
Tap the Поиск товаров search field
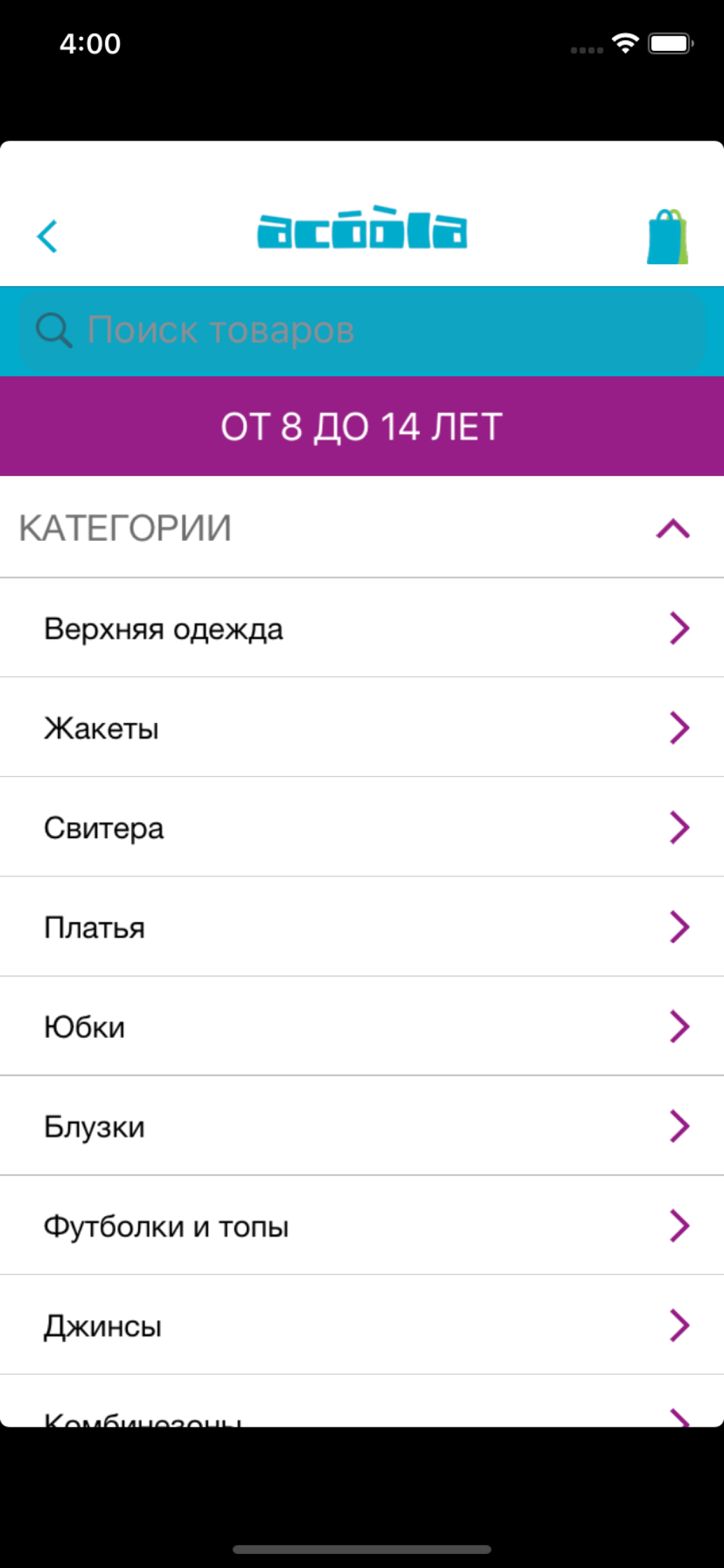[362, 331]
